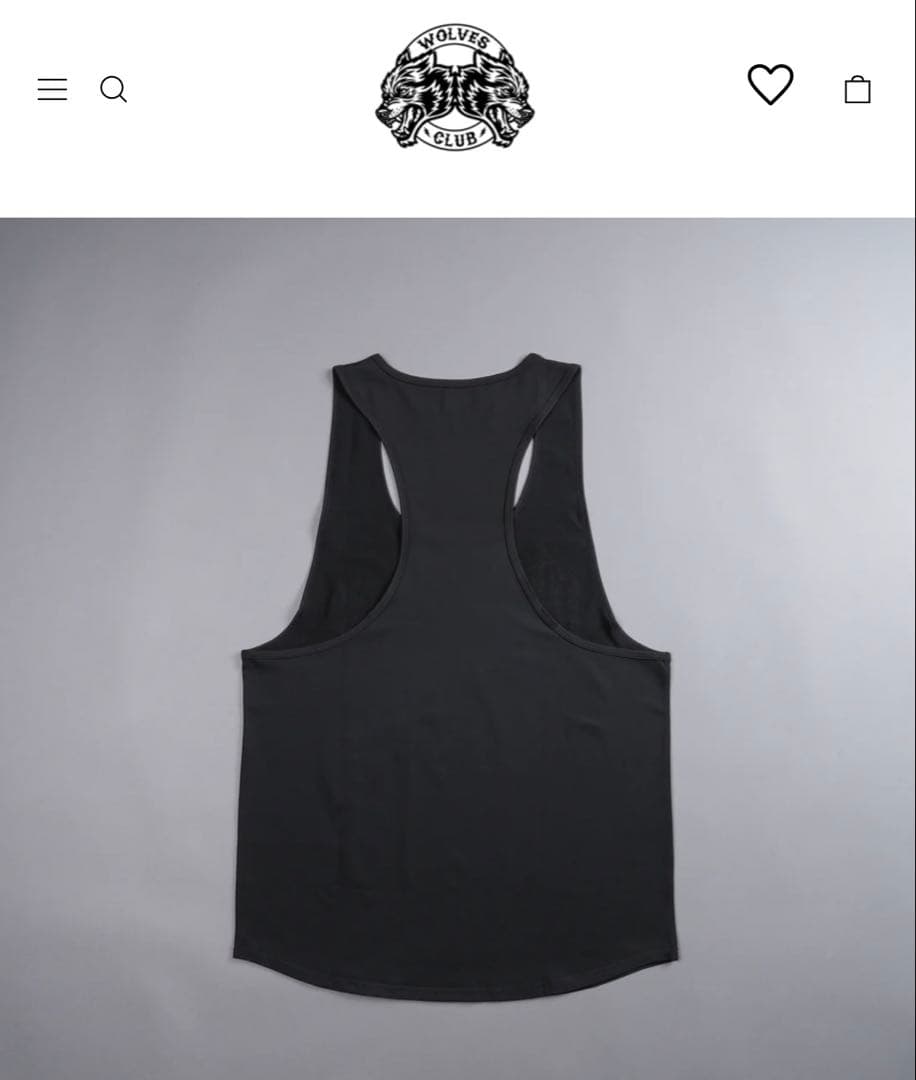Go to Wolves Club home via logo
This screenshot has width=916, height=1080.
point(455,89)
